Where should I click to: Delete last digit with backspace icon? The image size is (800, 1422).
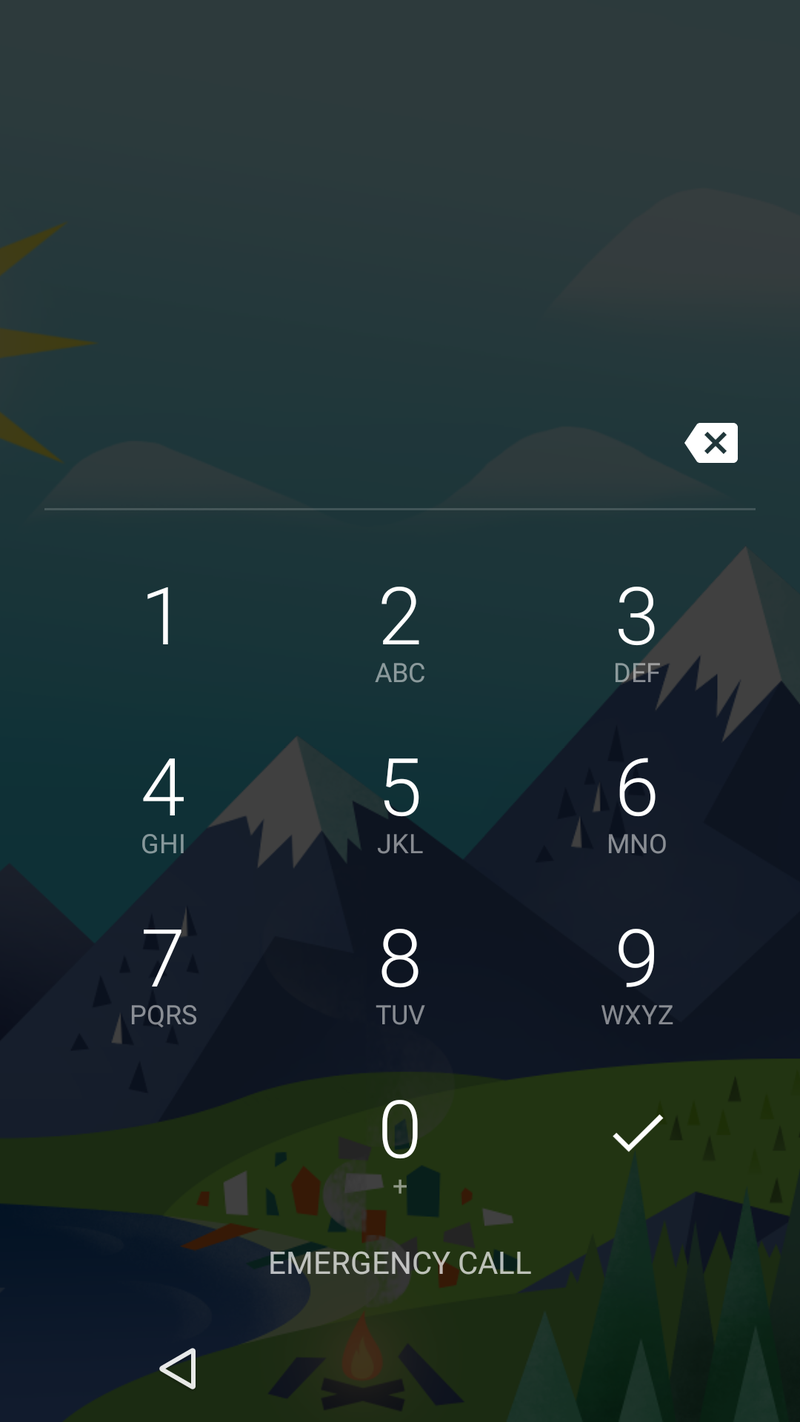pyautogui.click(x=712, y=443)
